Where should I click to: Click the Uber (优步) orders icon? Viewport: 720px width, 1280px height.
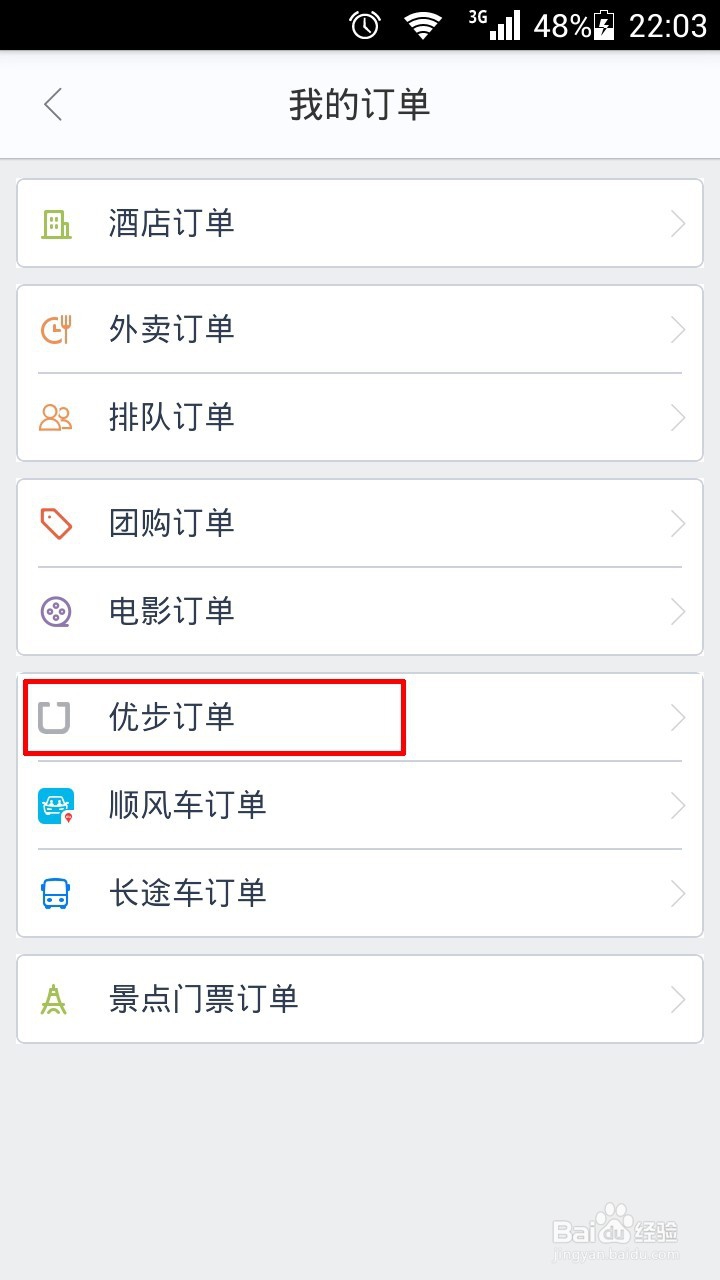(54, 717)
